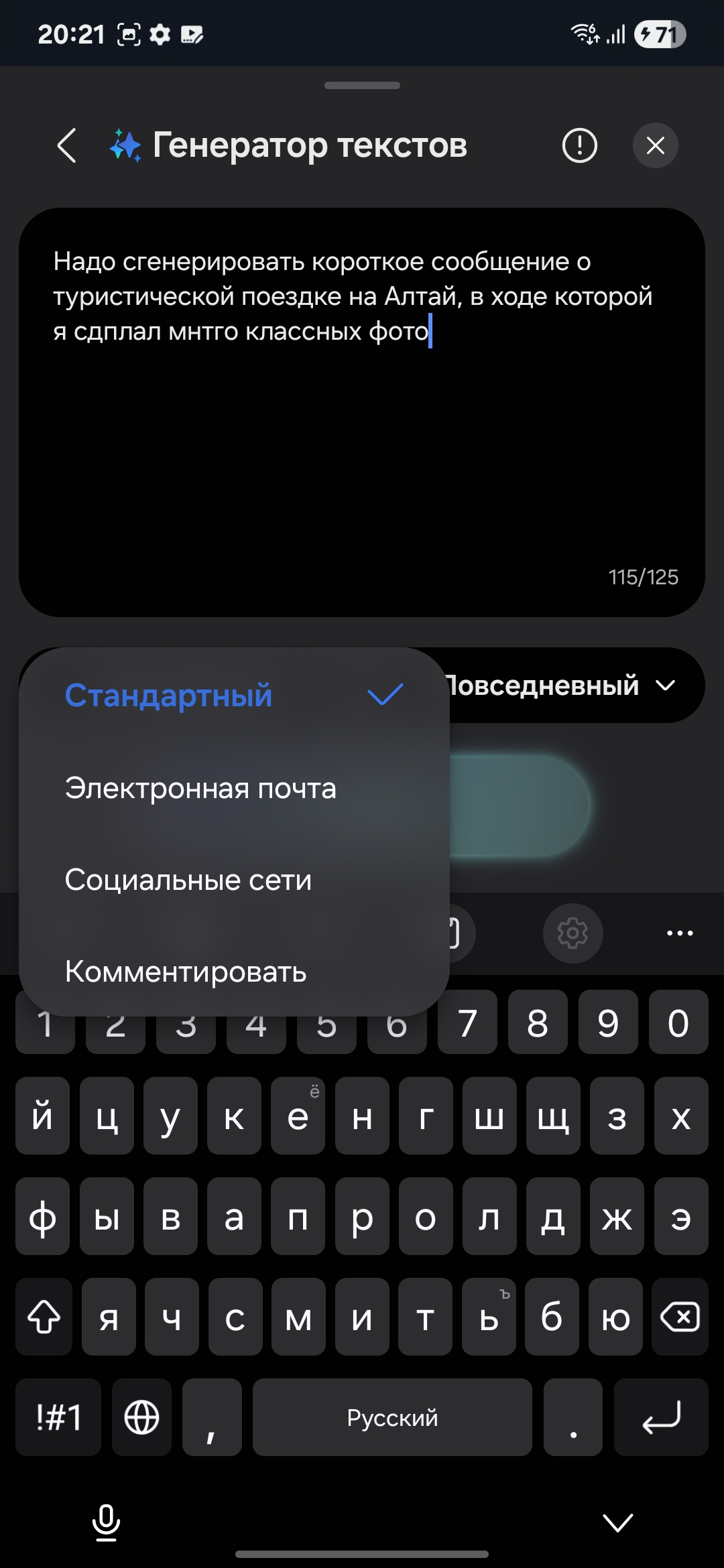Tap the enter key
Image resolution: width=724 pixels, height=1568 pixels.
(x=661, y=1417)
